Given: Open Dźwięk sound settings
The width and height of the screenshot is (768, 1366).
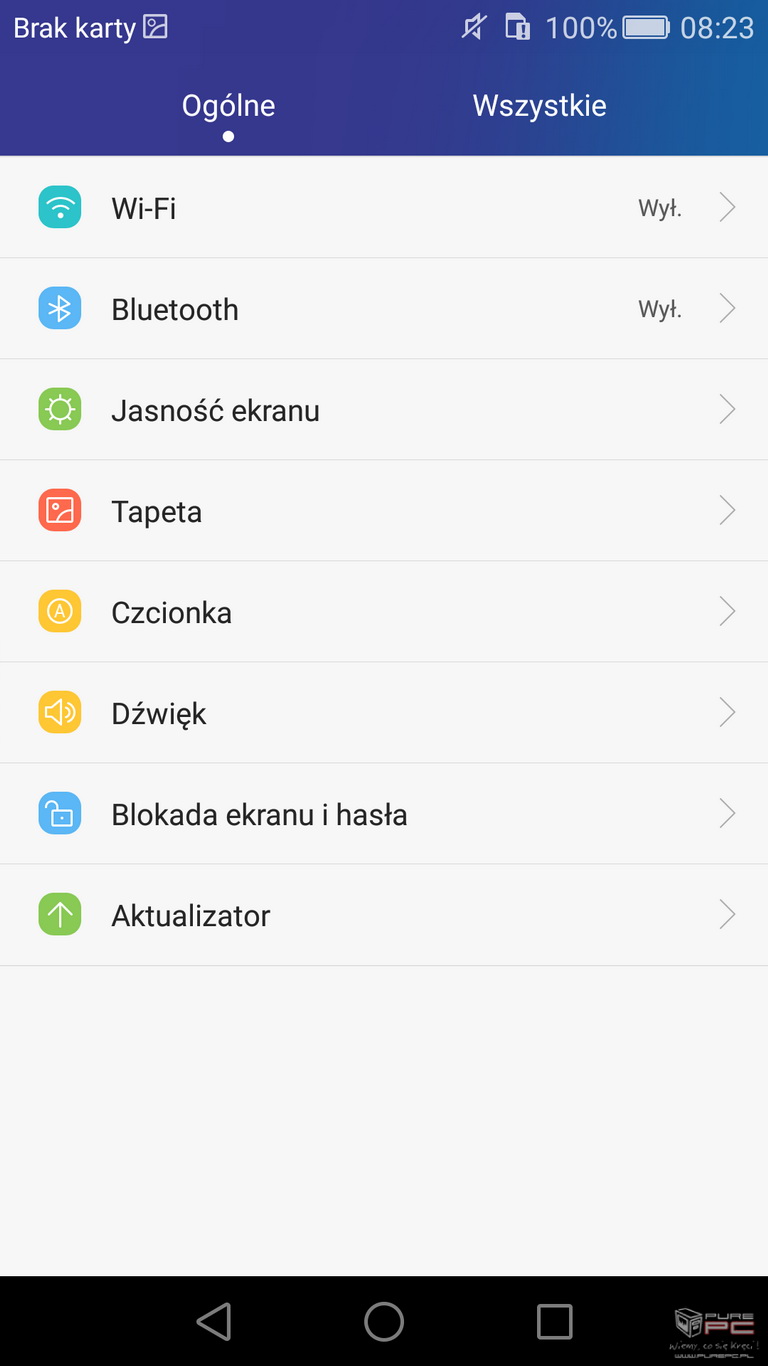Looking at the screenshot, I should click(384, 713).
